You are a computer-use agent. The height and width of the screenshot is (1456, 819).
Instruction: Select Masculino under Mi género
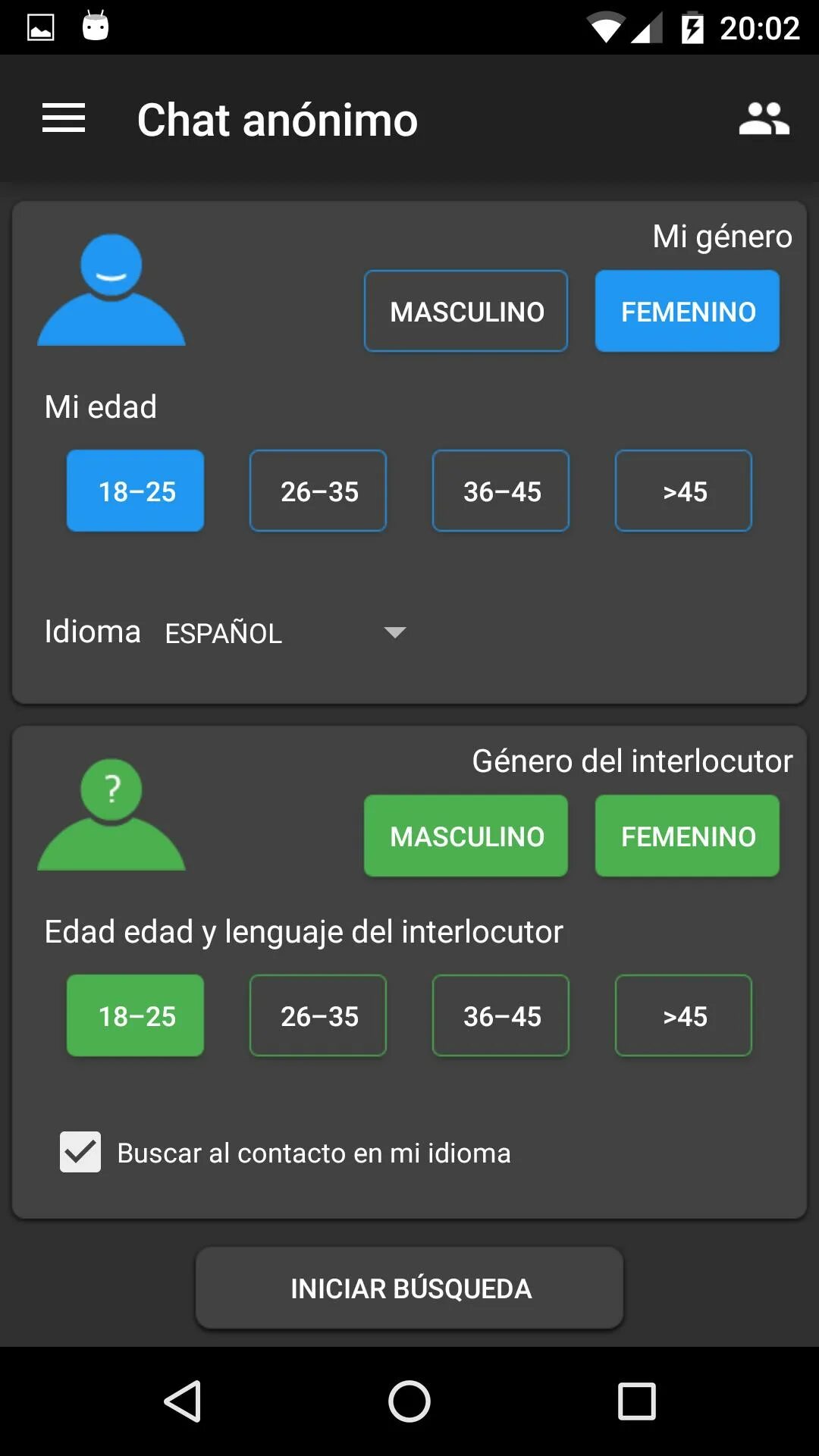pos(466,311)
